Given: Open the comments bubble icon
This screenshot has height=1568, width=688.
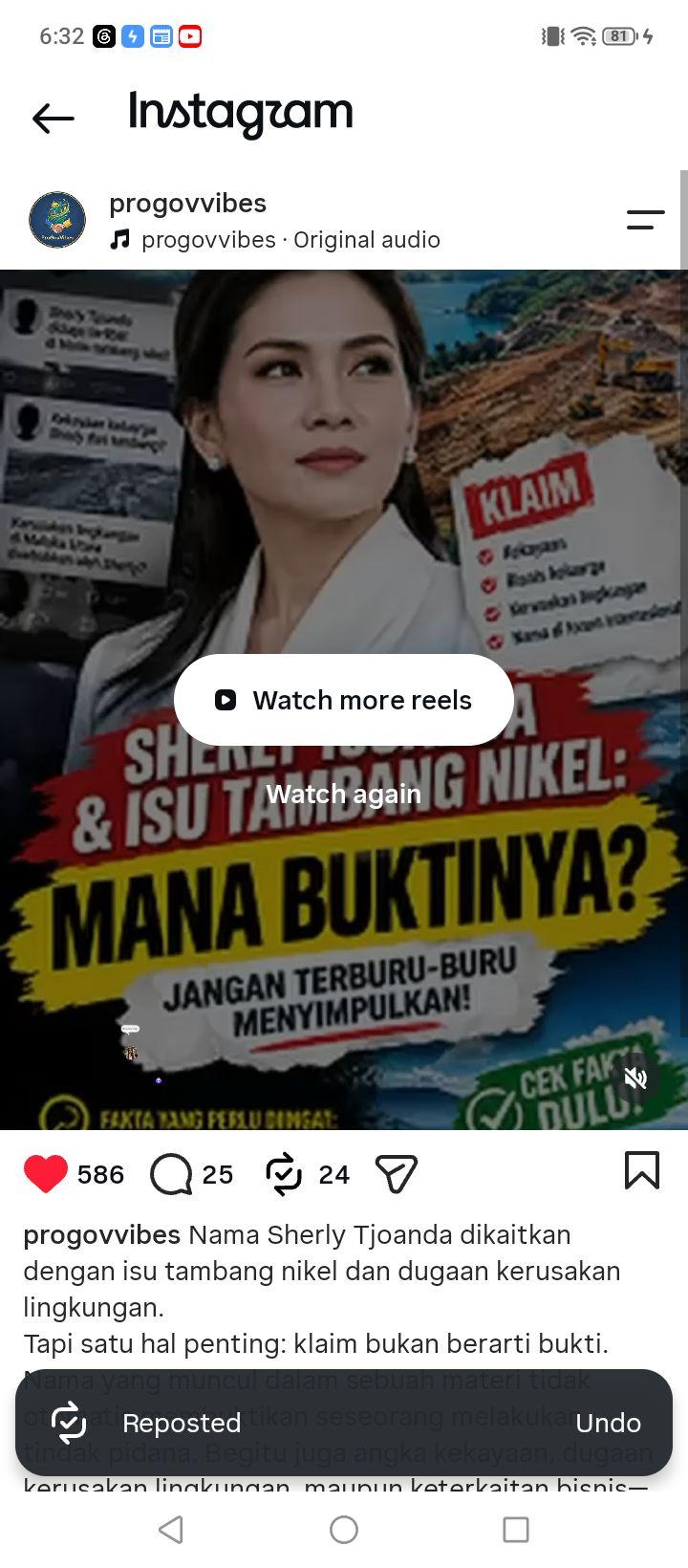Looking at the screenshot, I should 171,1173.
